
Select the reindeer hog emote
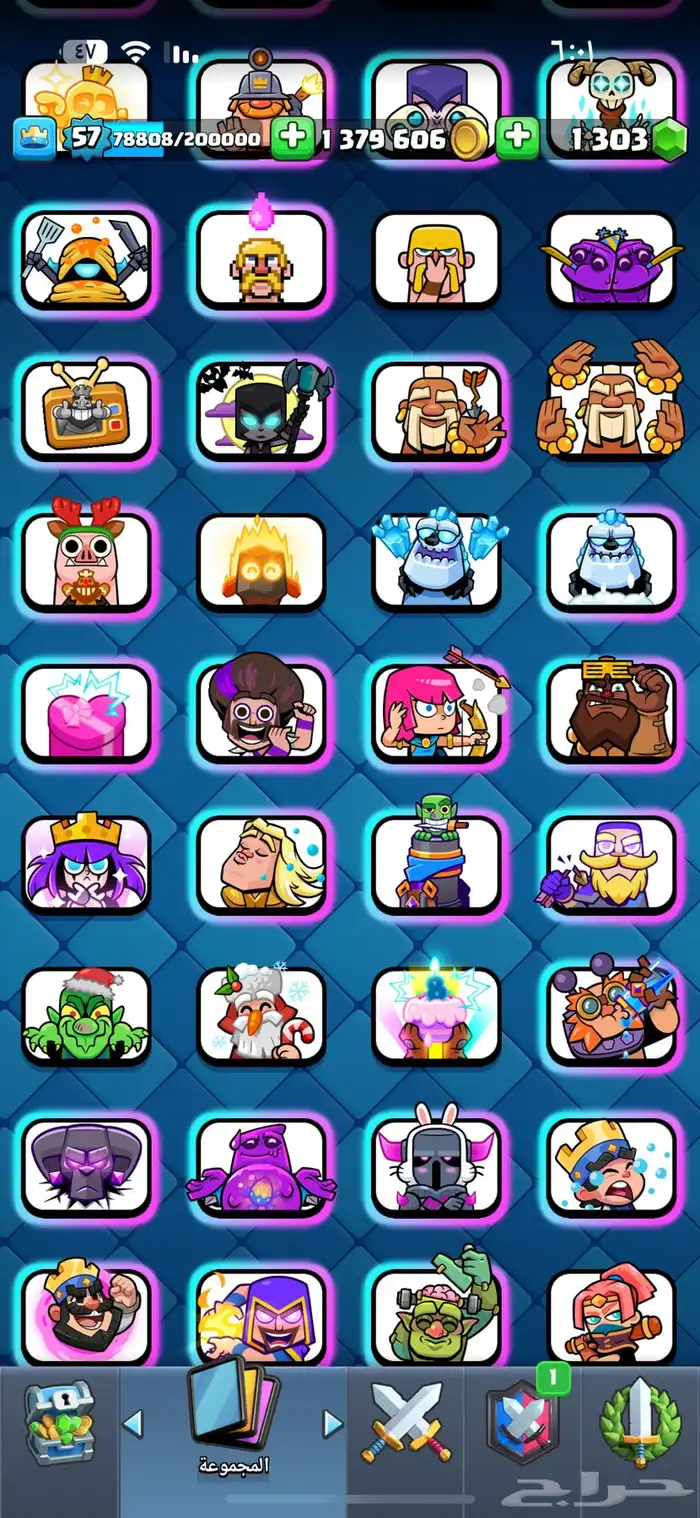[x=85, y=558]
